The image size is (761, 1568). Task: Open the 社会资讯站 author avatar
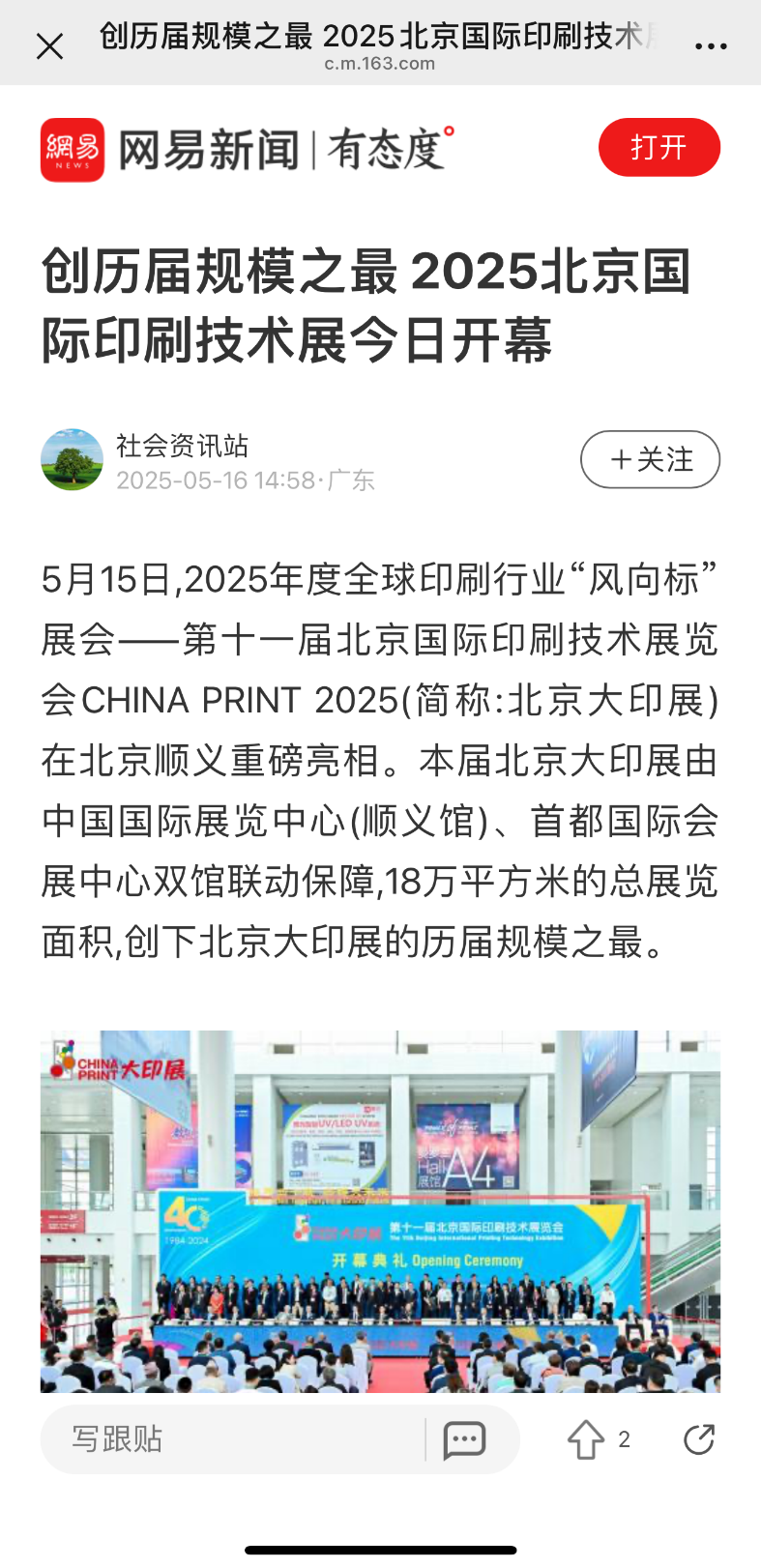[x=72, y=459]
